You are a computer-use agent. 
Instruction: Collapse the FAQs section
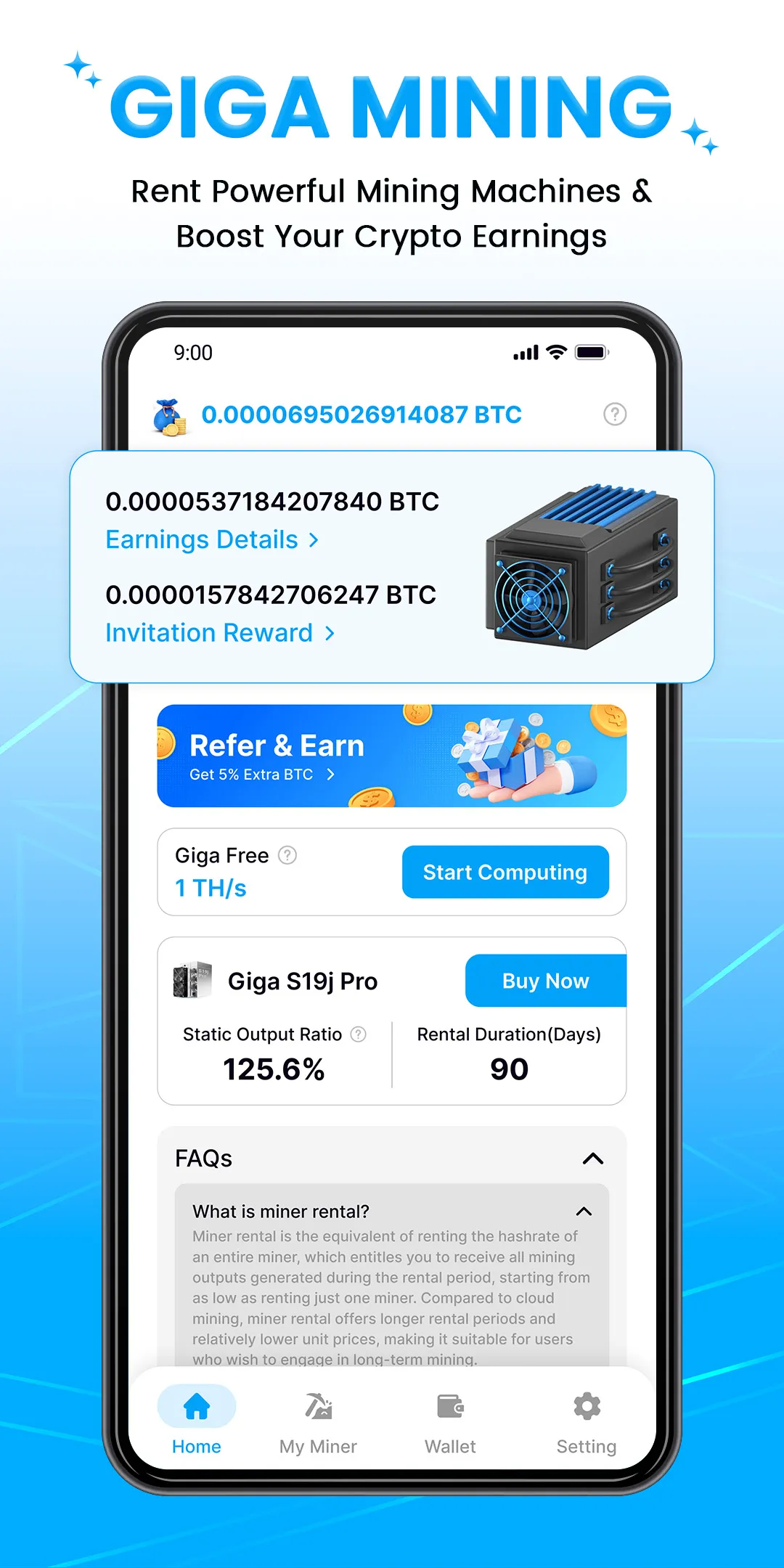(x=593, y=1159)
